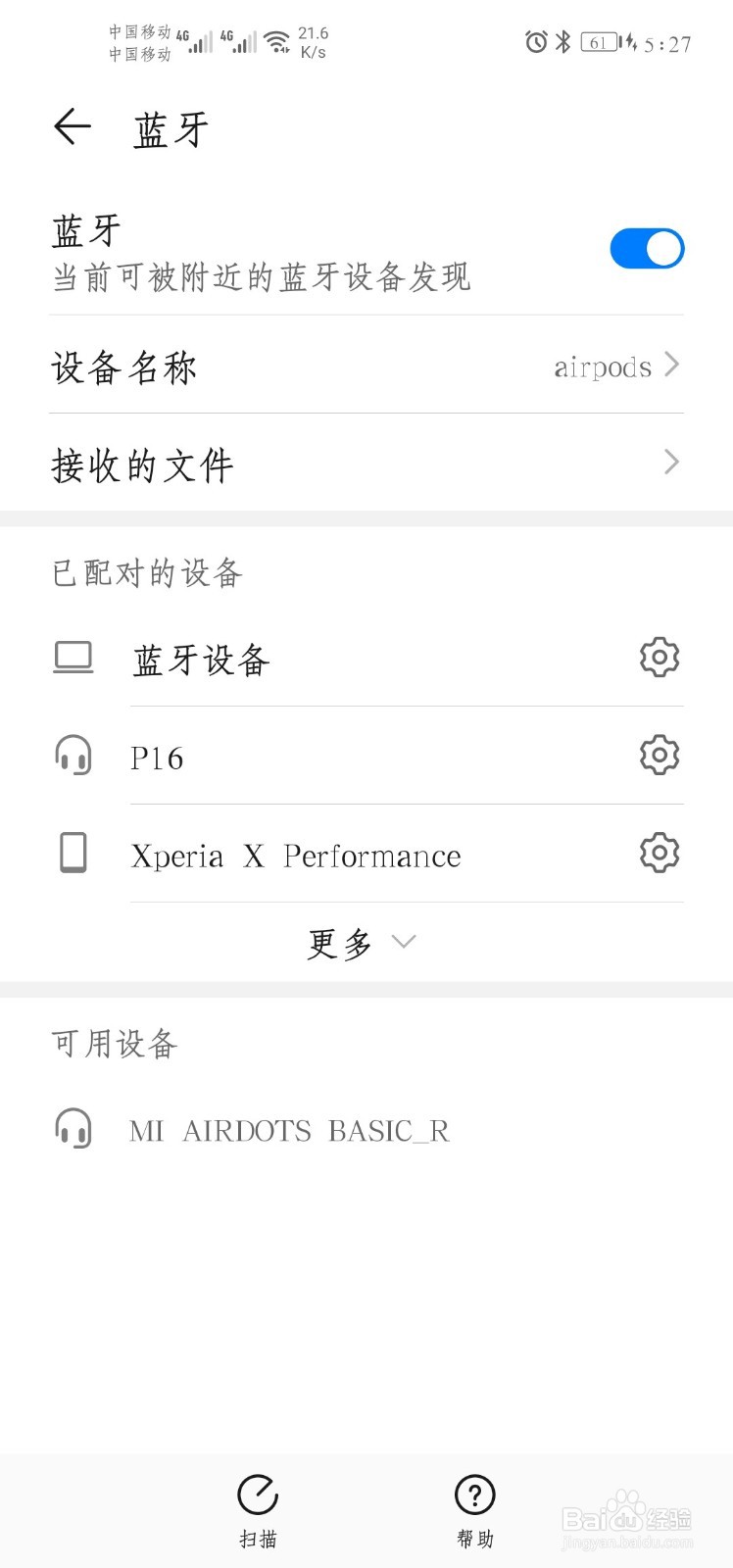Tap 扫描 to scan for devices

tap(258, 1511)
